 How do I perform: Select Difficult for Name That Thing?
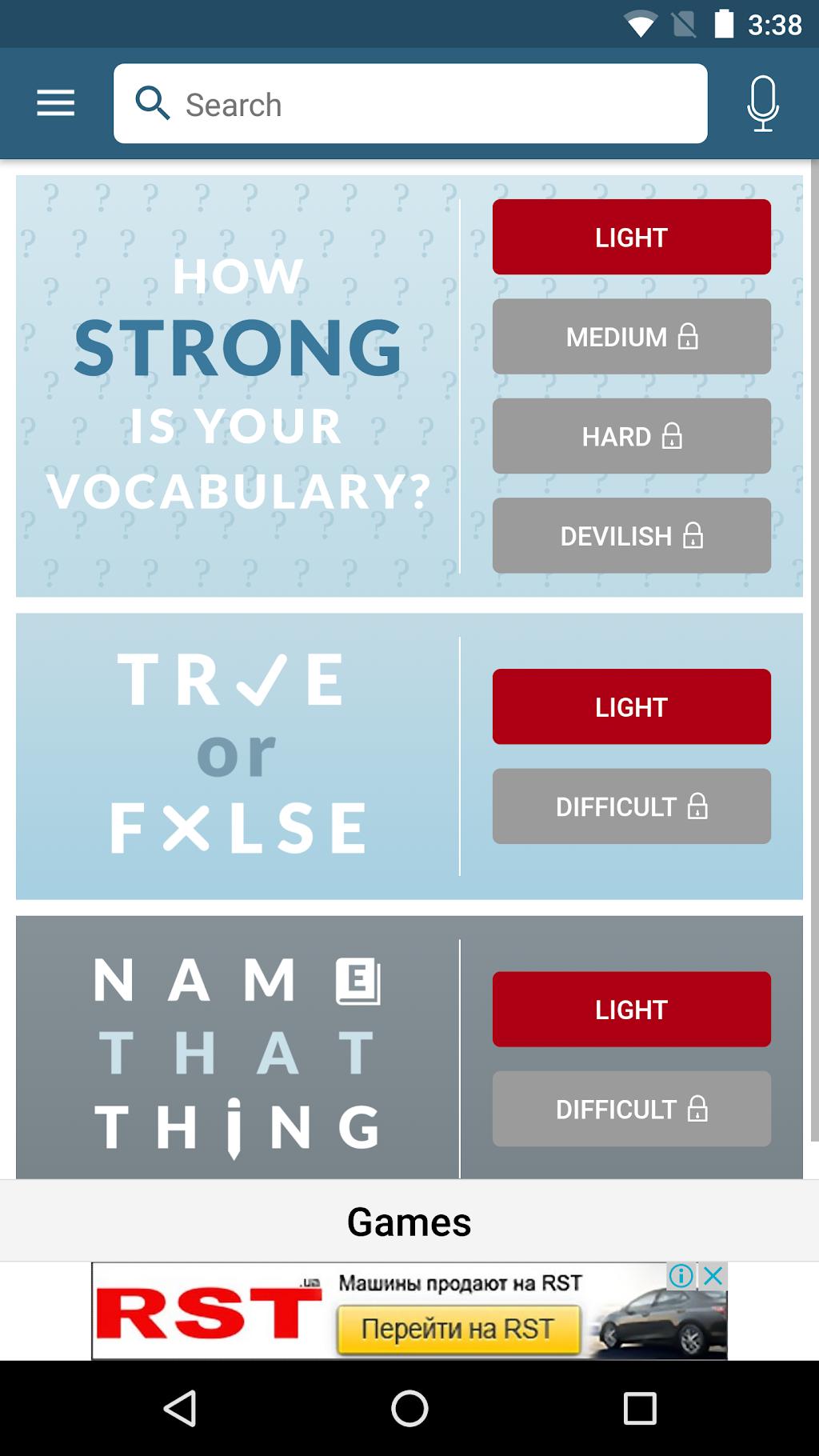coord(632,1109)
